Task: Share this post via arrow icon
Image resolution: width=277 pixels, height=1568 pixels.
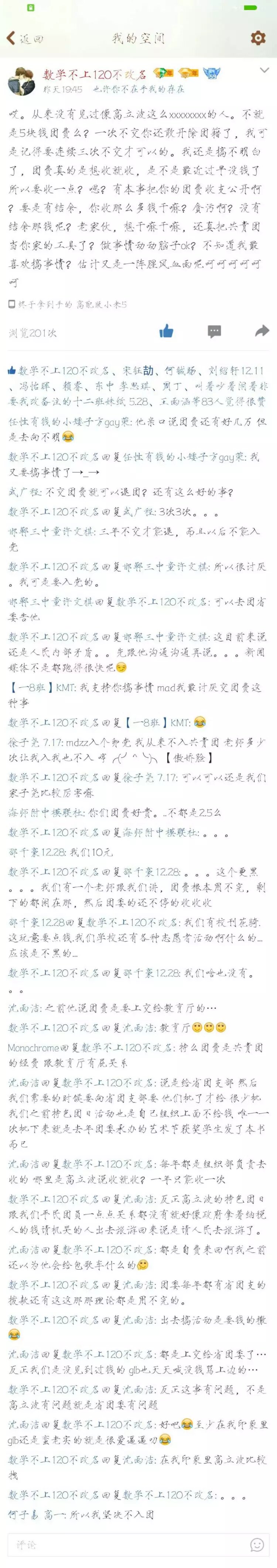Action: tap(262, 331)
